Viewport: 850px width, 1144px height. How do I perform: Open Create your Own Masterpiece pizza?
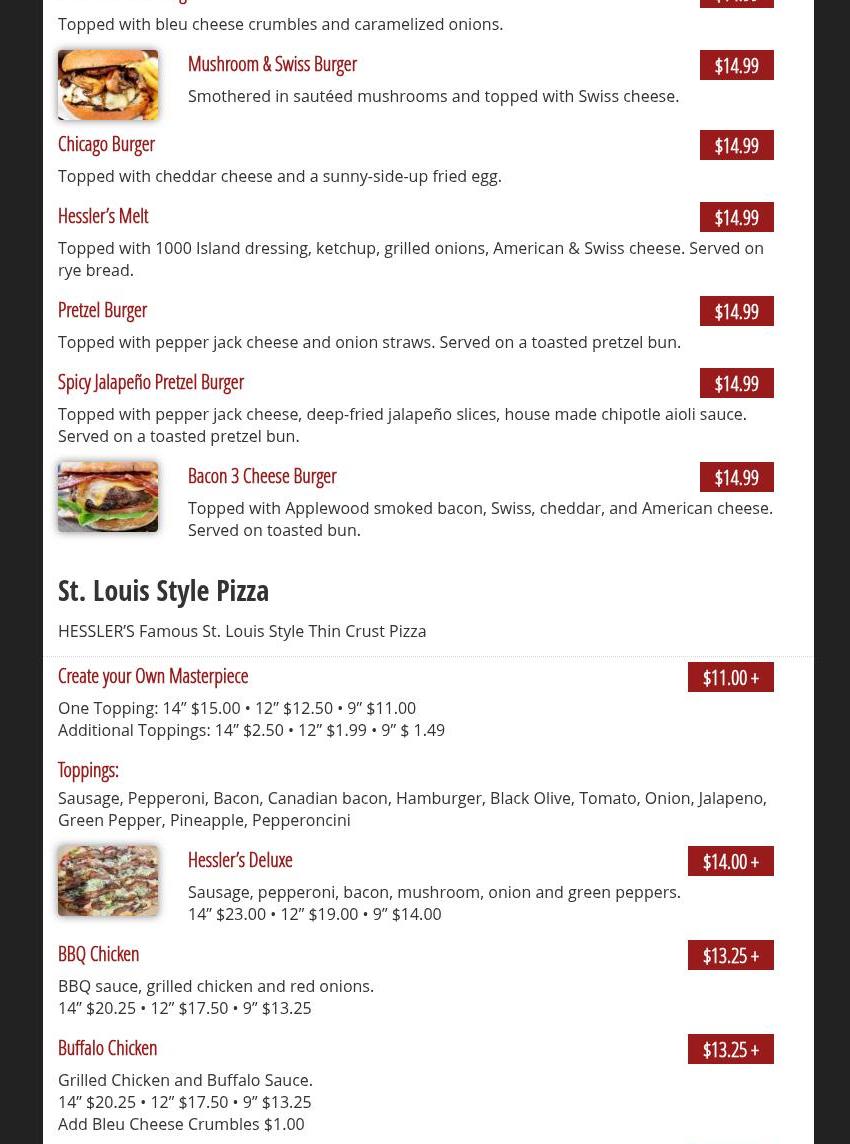[153, 676]
